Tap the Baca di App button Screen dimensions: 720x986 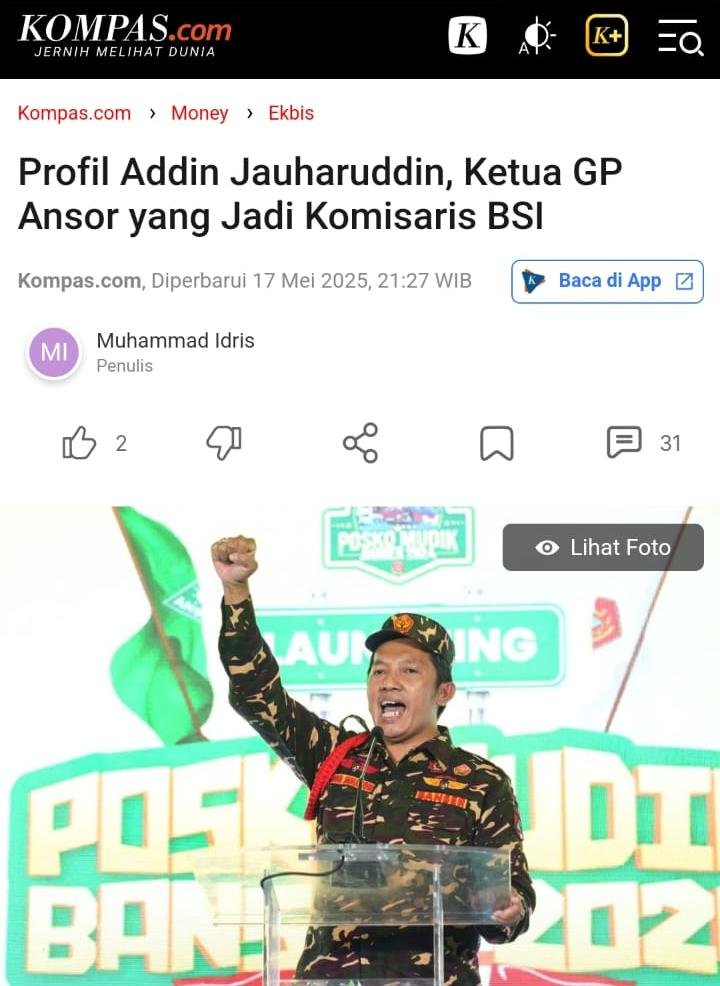607,281
